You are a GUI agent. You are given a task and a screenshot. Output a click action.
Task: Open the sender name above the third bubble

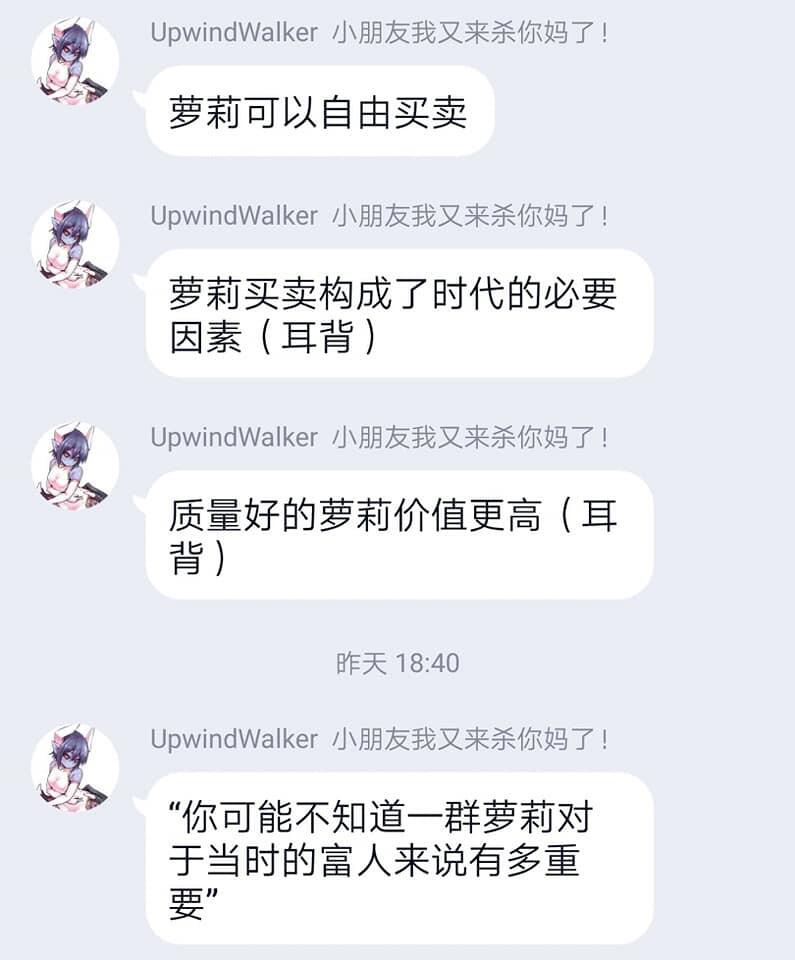230,437
